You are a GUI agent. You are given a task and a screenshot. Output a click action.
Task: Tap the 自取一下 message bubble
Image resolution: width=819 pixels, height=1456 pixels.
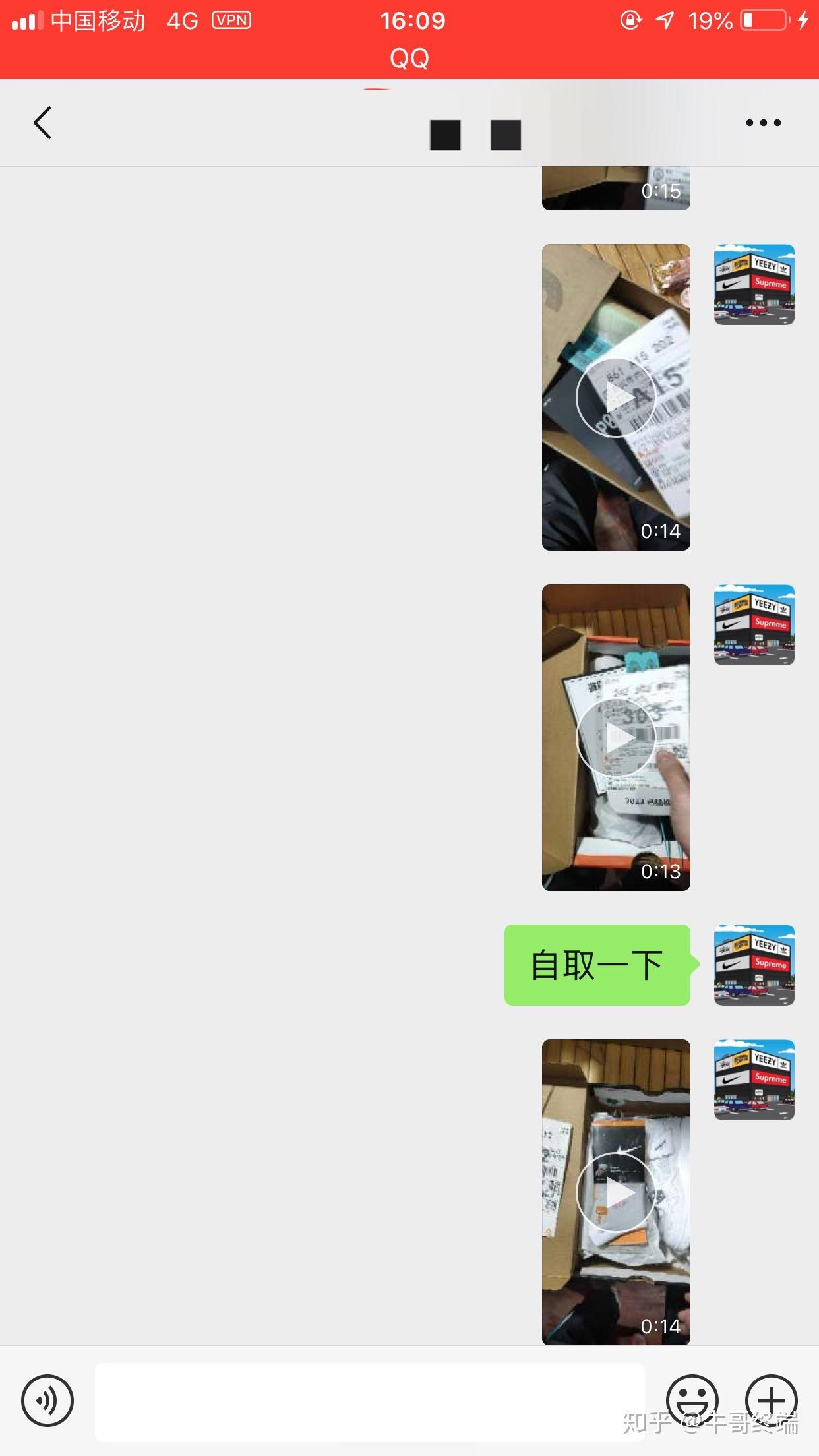pyautogui.click(x=597, y=965)
